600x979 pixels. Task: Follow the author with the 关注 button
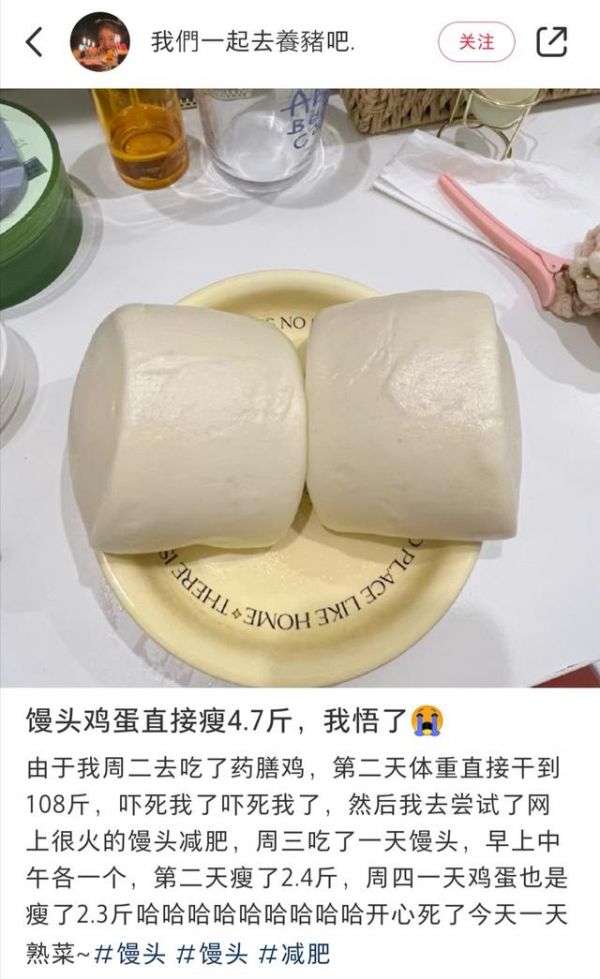[x=477, y=42]
